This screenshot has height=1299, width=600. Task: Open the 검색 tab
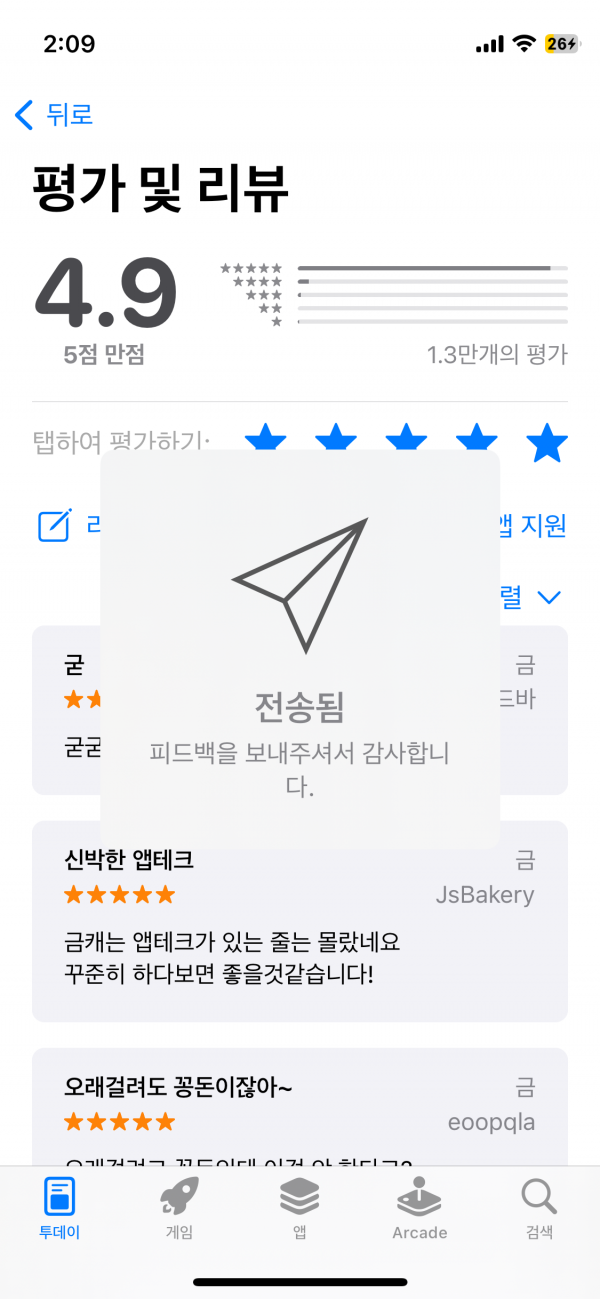[x=539, y=1208]
